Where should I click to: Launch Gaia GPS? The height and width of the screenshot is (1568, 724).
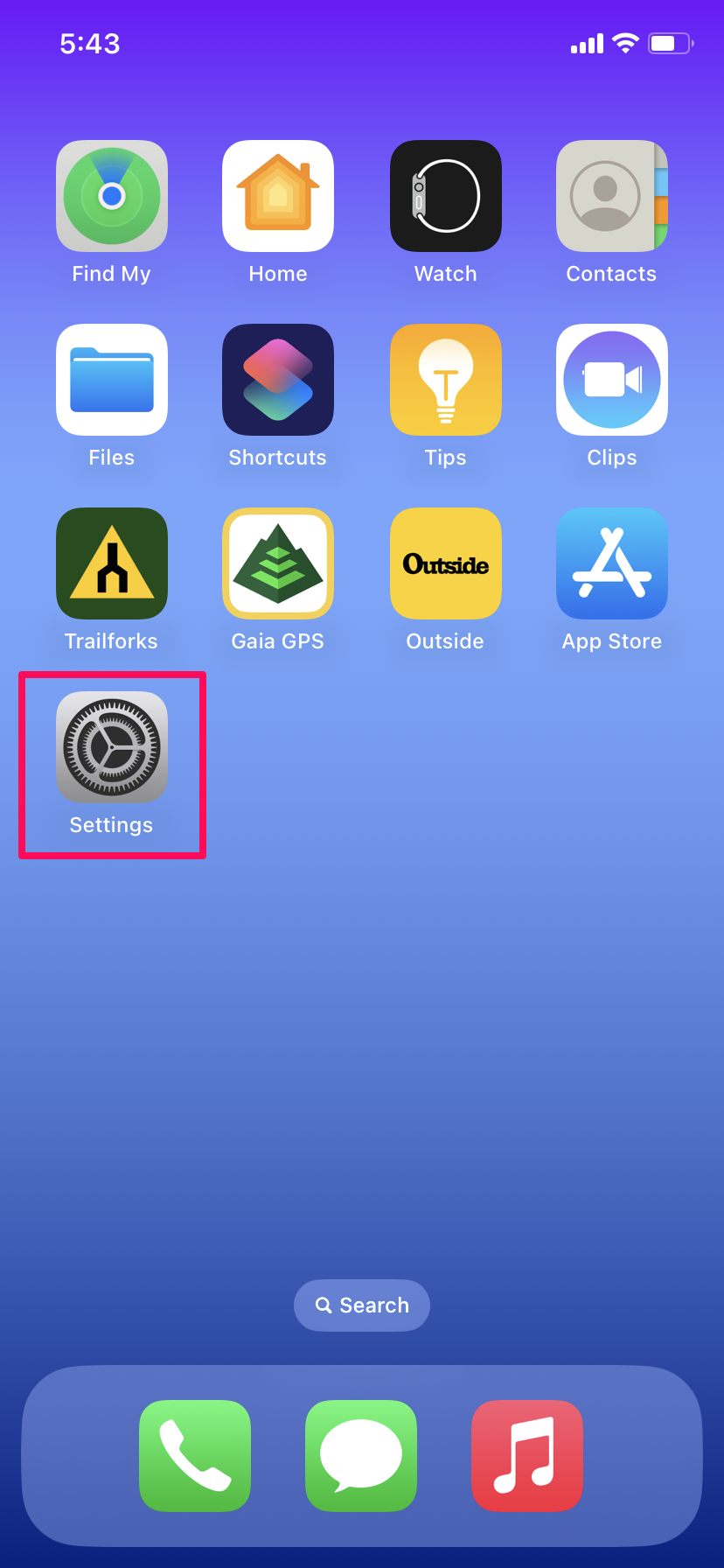click(x=278, y=563)
